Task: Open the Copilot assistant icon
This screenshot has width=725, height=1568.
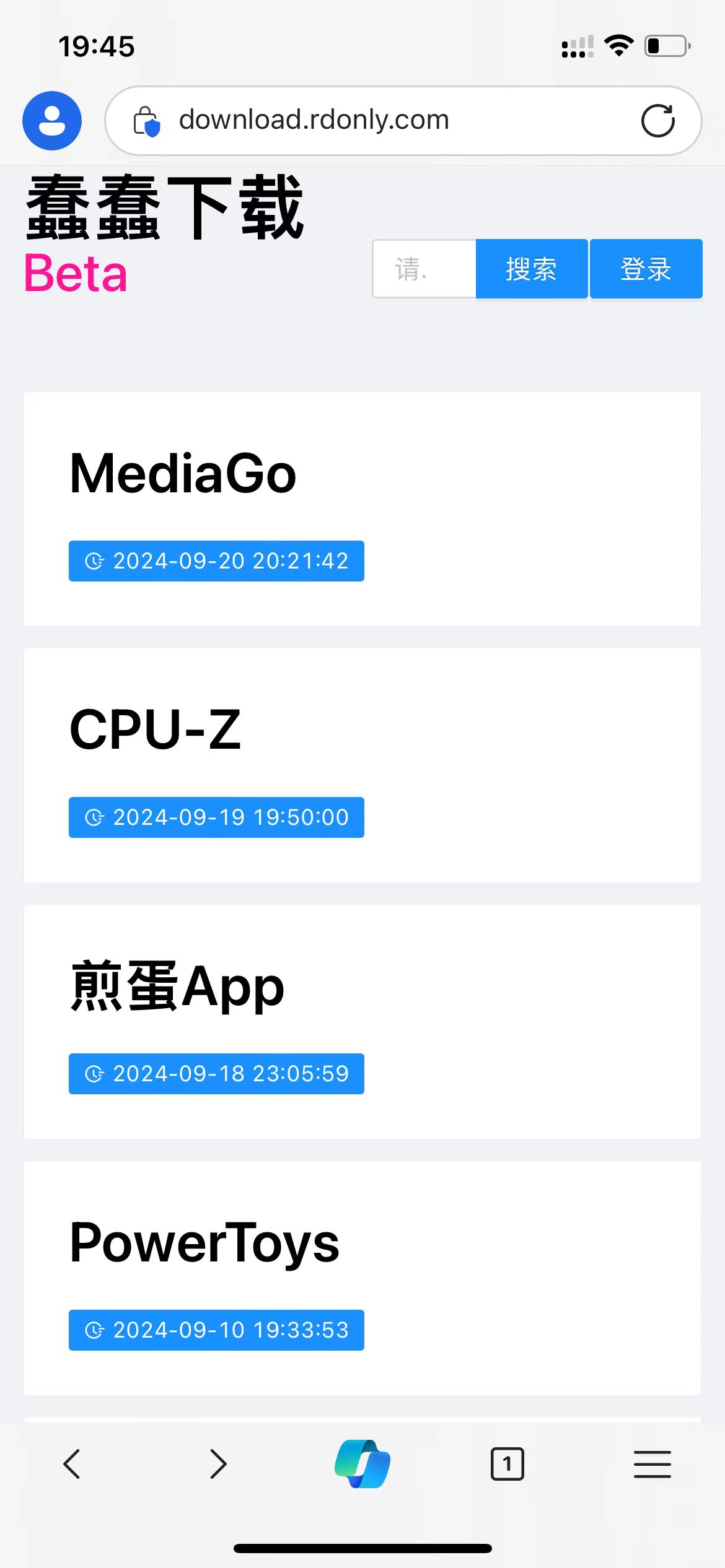Action: (362, 1464)
